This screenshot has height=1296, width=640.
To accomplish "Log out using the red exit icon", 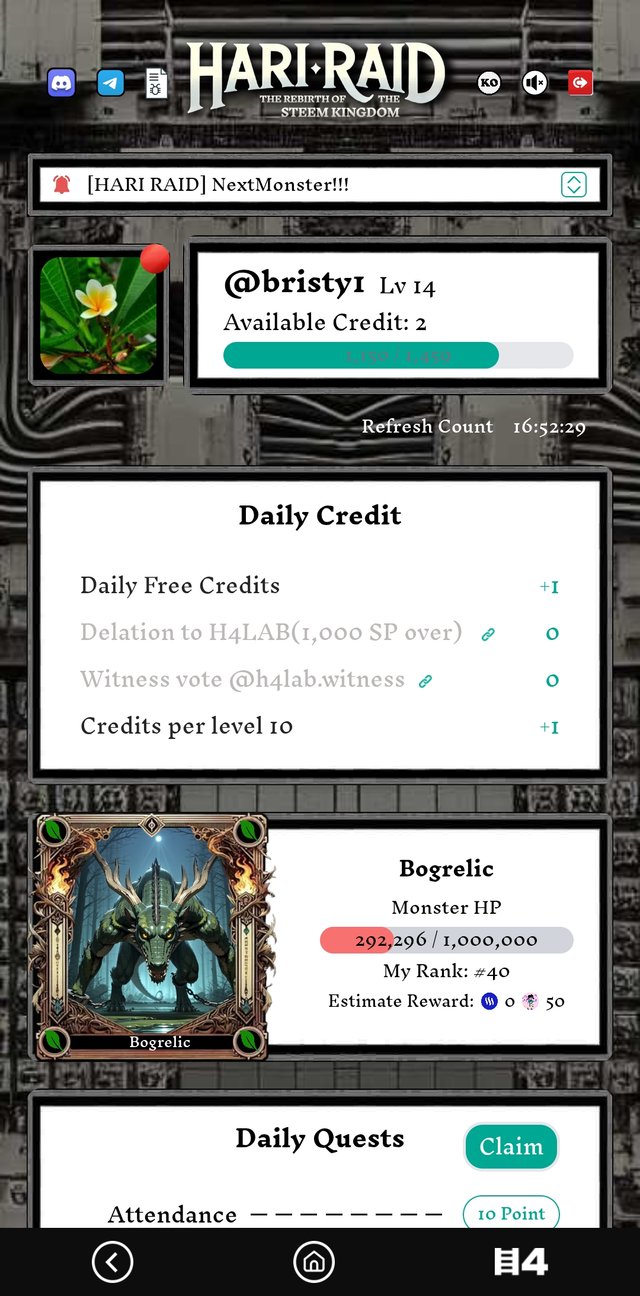I will 580,82.
